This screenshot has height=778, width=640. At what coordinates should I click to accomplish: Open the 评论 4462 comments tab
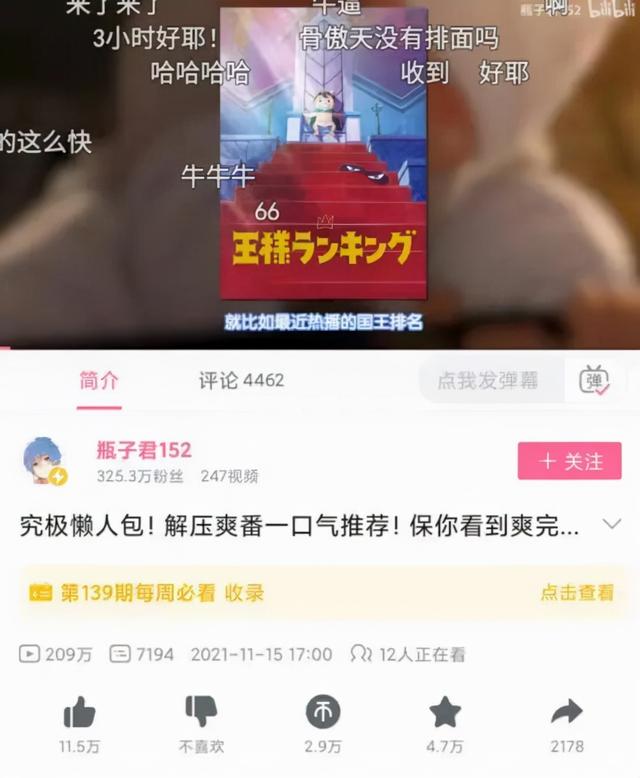(241, 380)
